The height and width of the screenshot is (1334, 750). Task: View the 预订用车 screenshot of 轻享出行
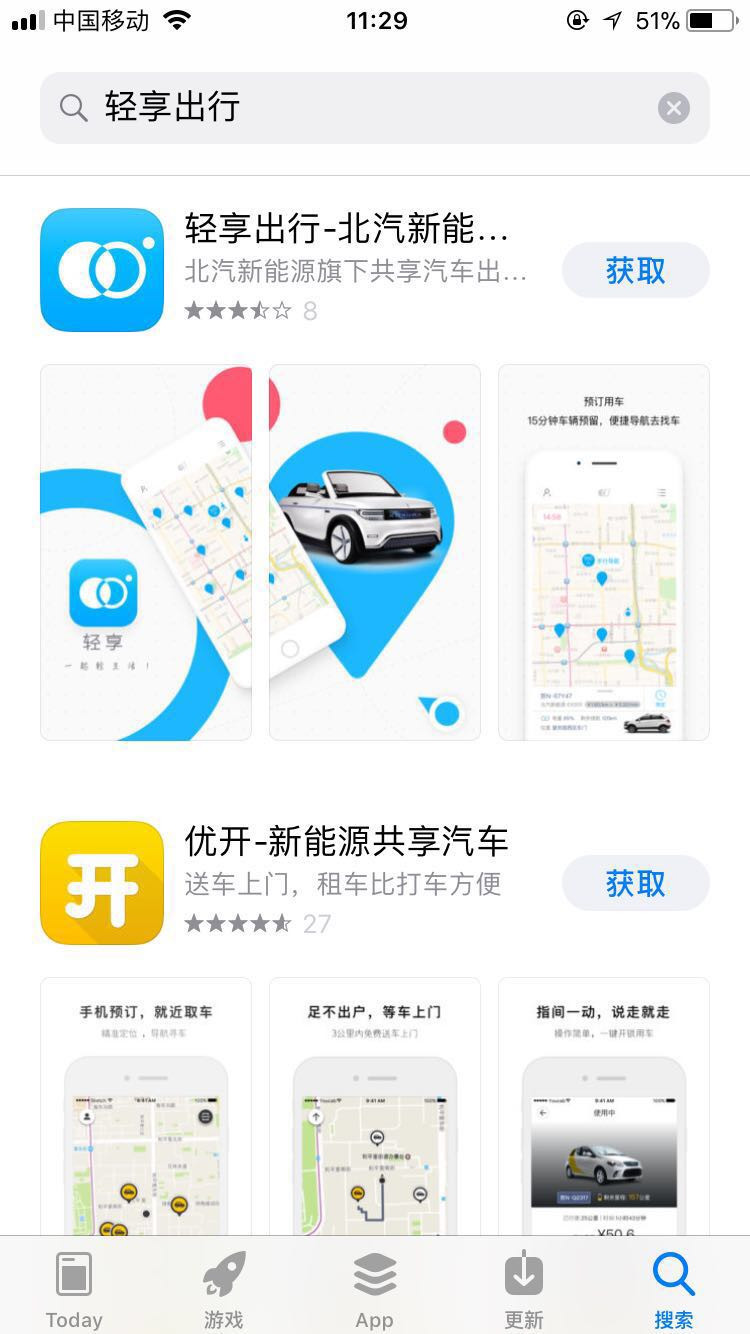[603, 552]
